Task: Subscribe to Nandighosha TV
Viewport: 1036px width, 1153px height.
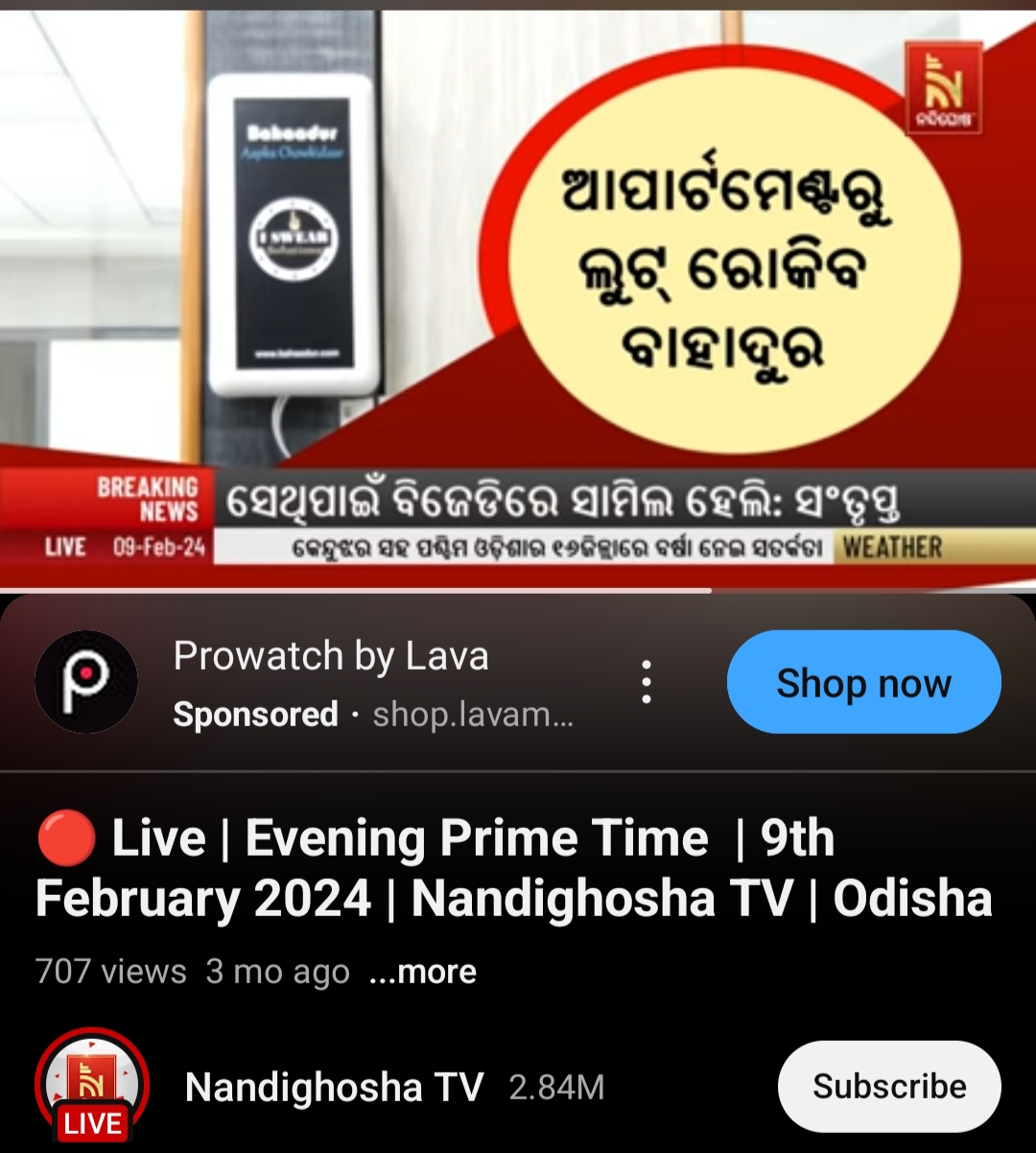Action: pyautogui.click(x=888, y=1086)
